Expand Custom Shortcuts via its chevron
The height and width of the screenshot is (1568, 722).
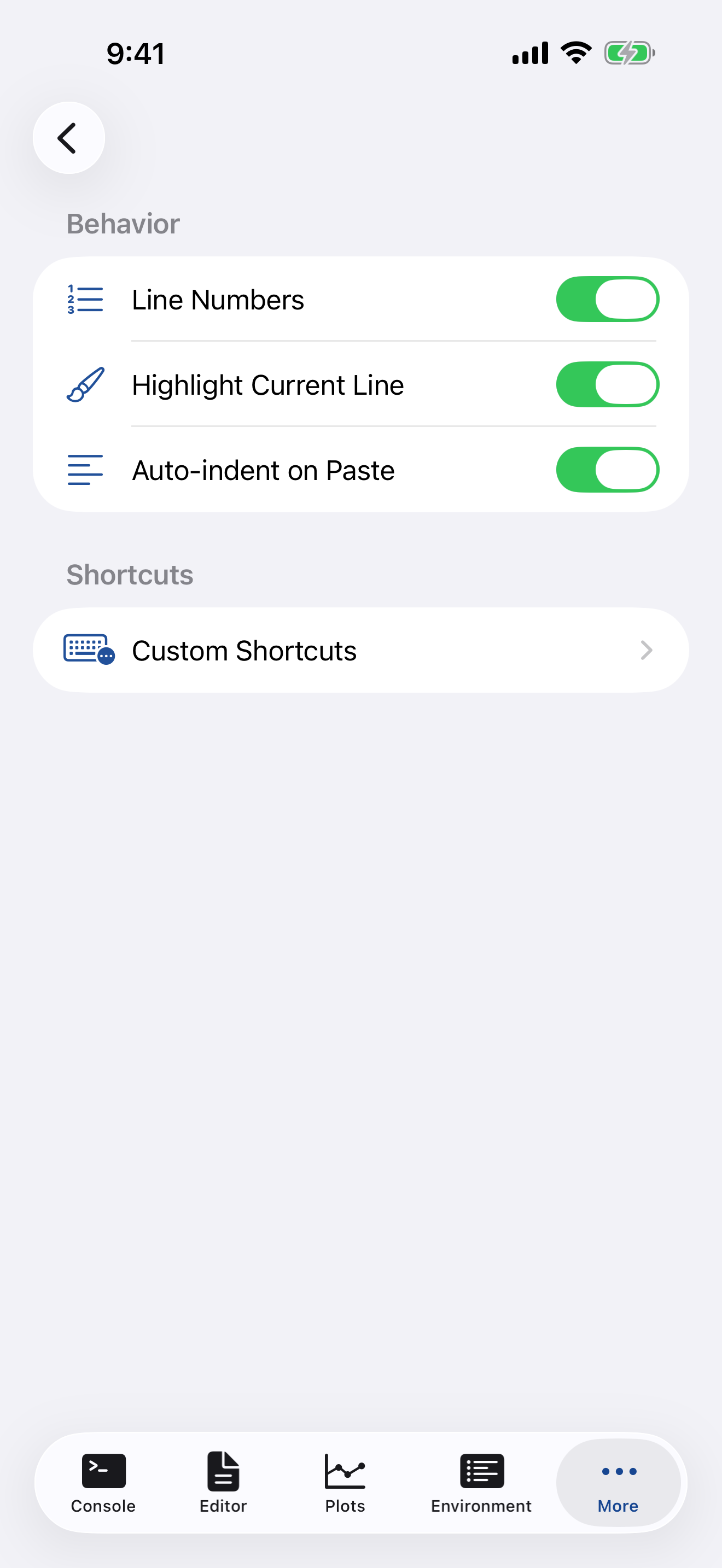pos(647,650)
